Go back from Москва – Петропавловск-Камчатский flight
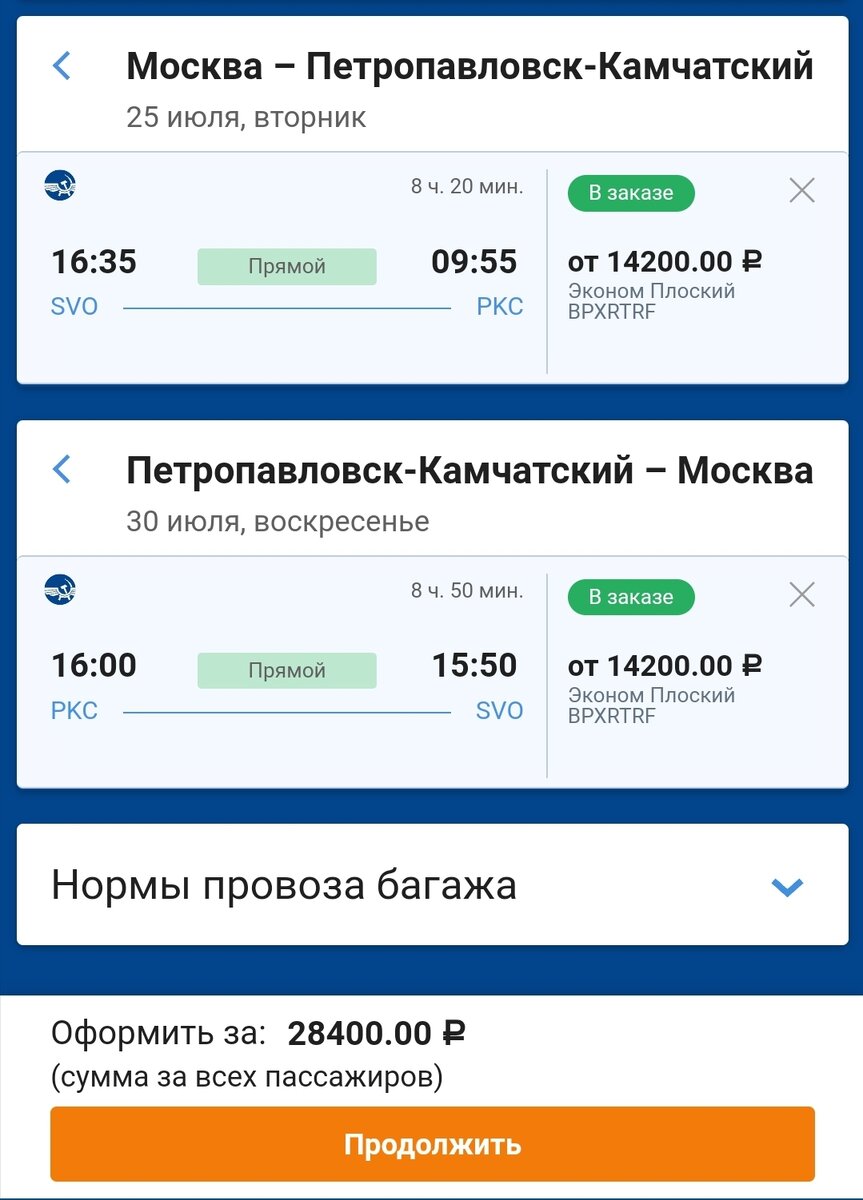863x1200 pixels. tap(62, 67)
